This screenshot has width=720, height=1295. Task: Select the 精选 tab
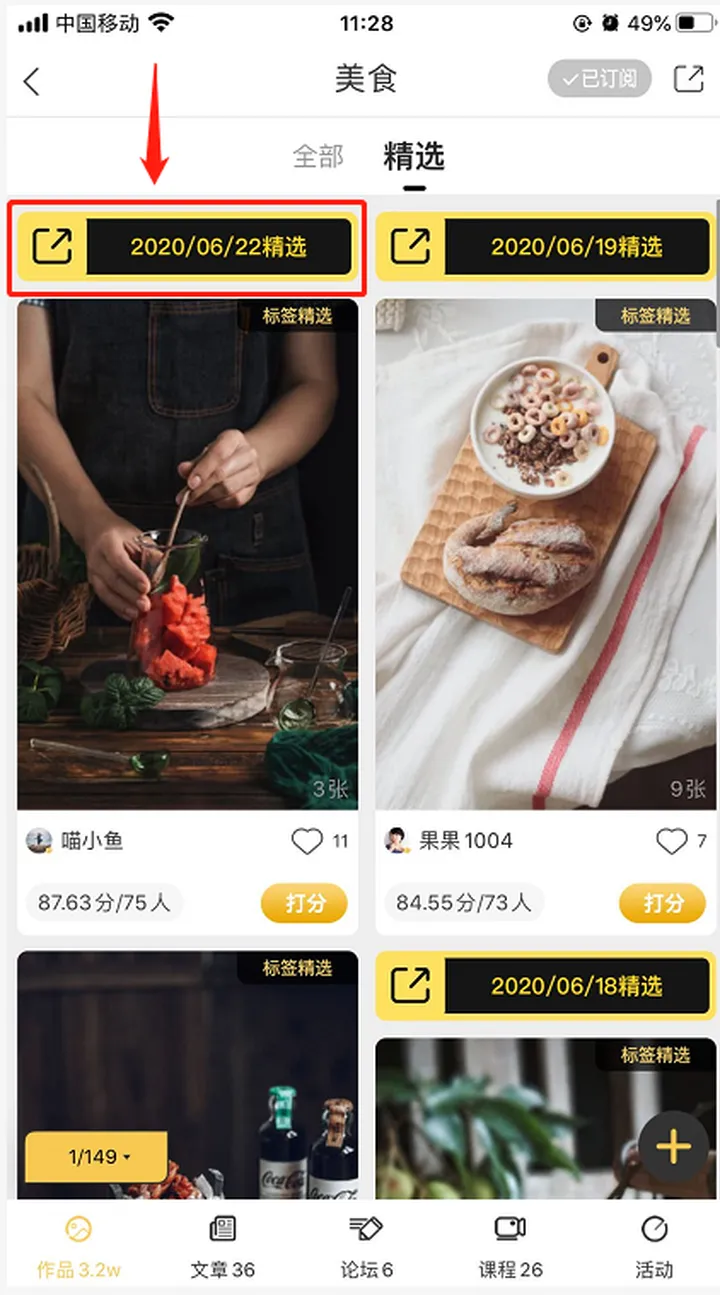[x=413, y=157]
